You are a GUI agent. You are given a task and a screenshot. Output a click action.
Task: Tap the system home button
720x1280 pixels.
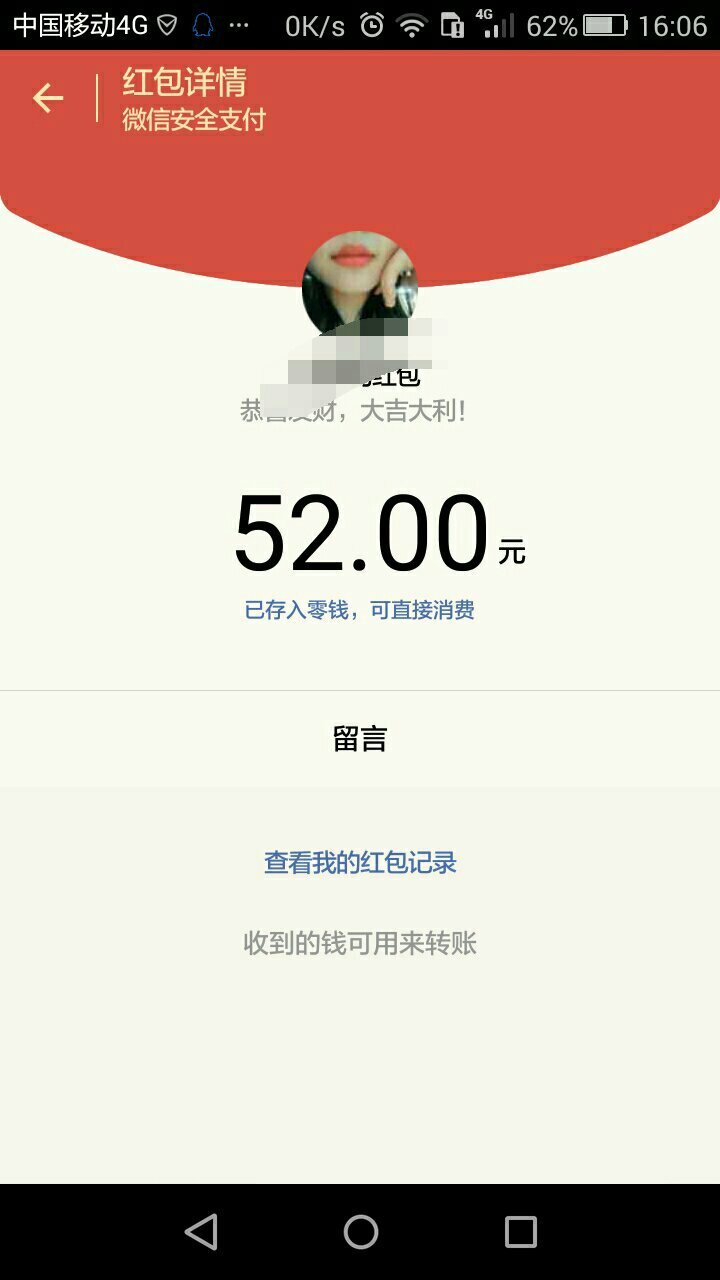361,1232
